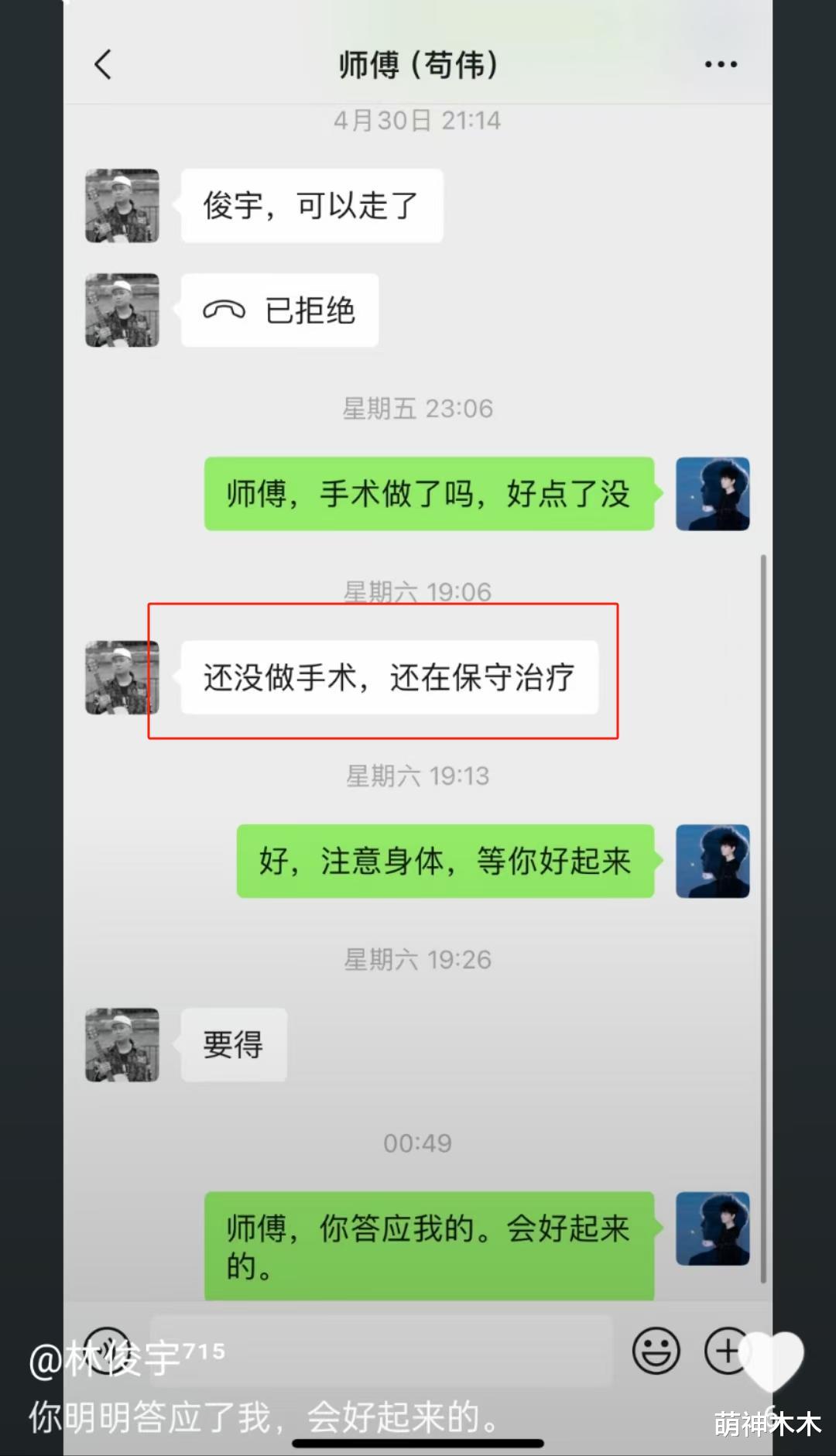Screen dimensions: 836x1456
Task: Select the chat title 师傅 (苟伟)
Action: coord(418,66)
